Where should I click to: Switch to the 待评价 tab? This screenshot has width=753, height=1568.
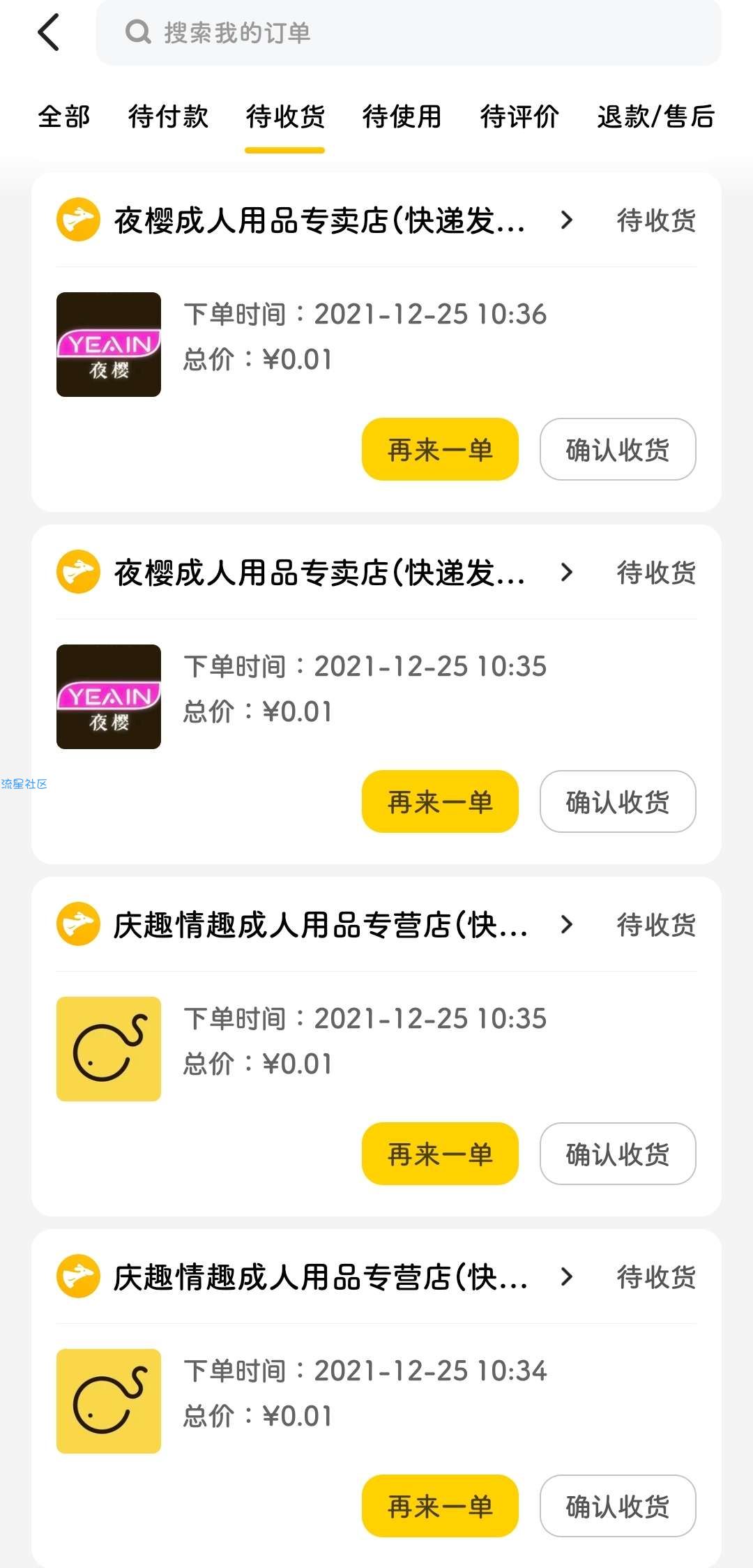(x=519, y=116)
